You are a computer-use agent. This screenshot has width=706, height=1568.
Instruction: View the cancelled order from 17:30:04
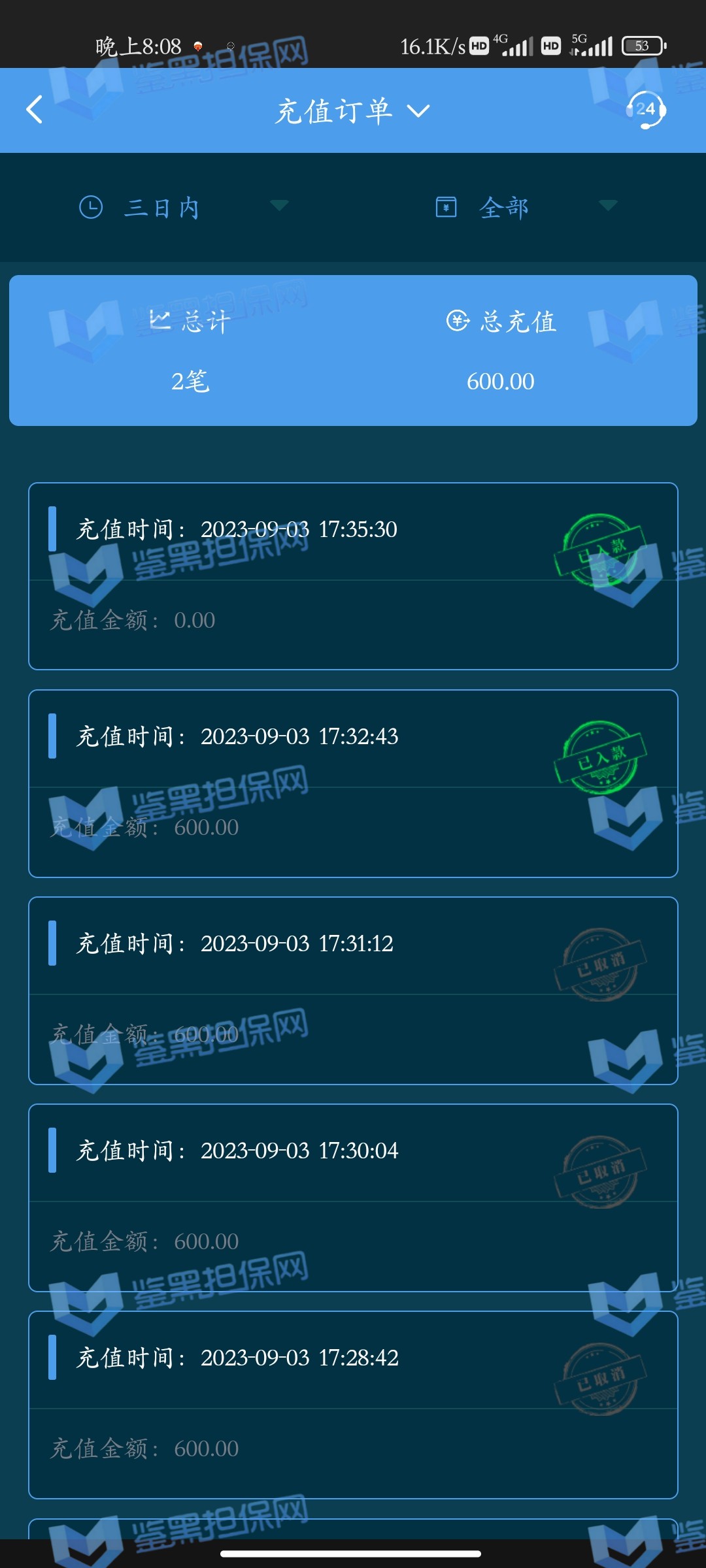pyautogui.click(x=353, y=1198)
